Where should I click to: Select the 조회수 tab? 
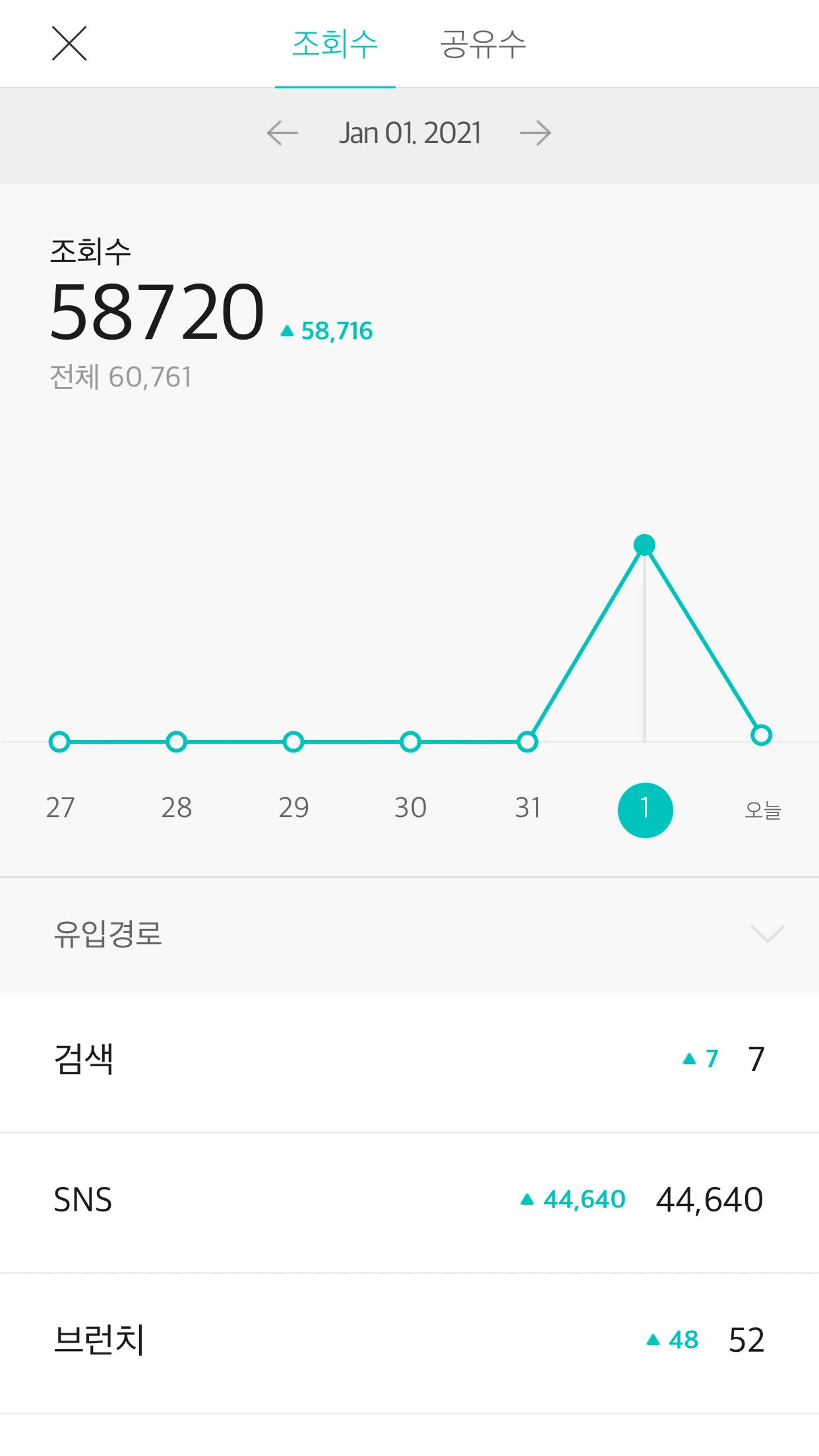click(335, 44)
